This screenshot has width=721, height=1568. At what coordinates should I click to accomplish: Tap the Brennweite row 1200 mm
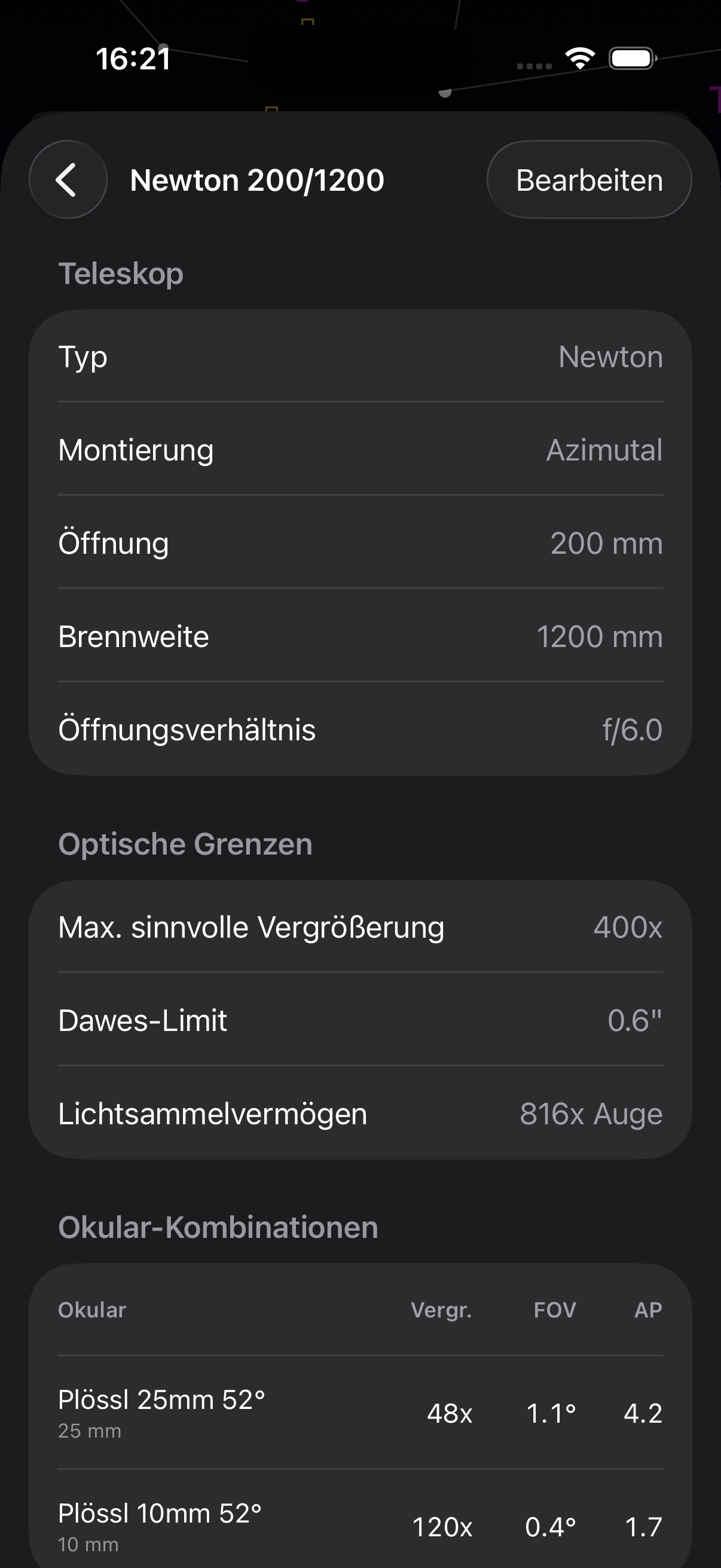(x=360, y=637)
